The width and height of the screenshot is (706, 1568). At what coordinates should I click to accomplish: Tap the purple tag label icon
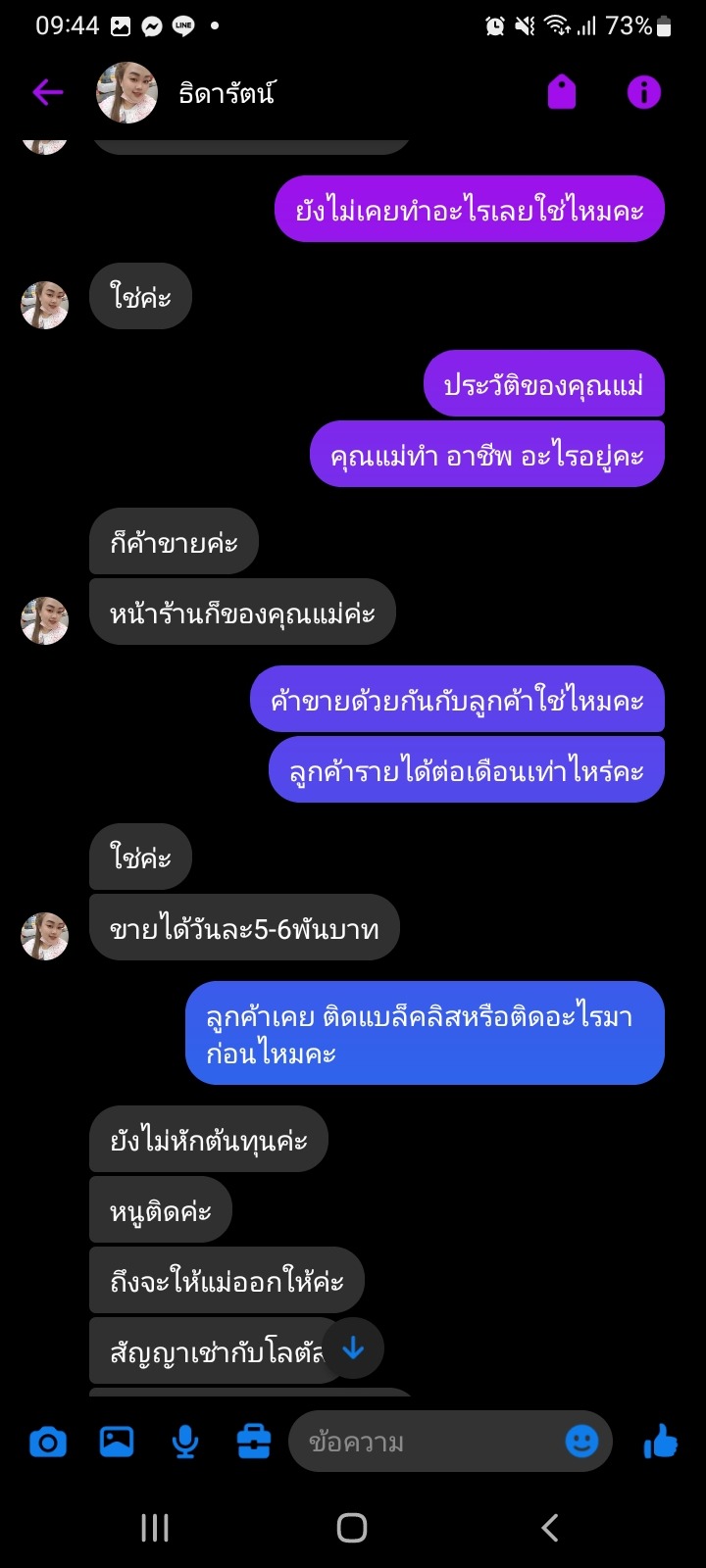pyautogui.click(x=562, y=93)
